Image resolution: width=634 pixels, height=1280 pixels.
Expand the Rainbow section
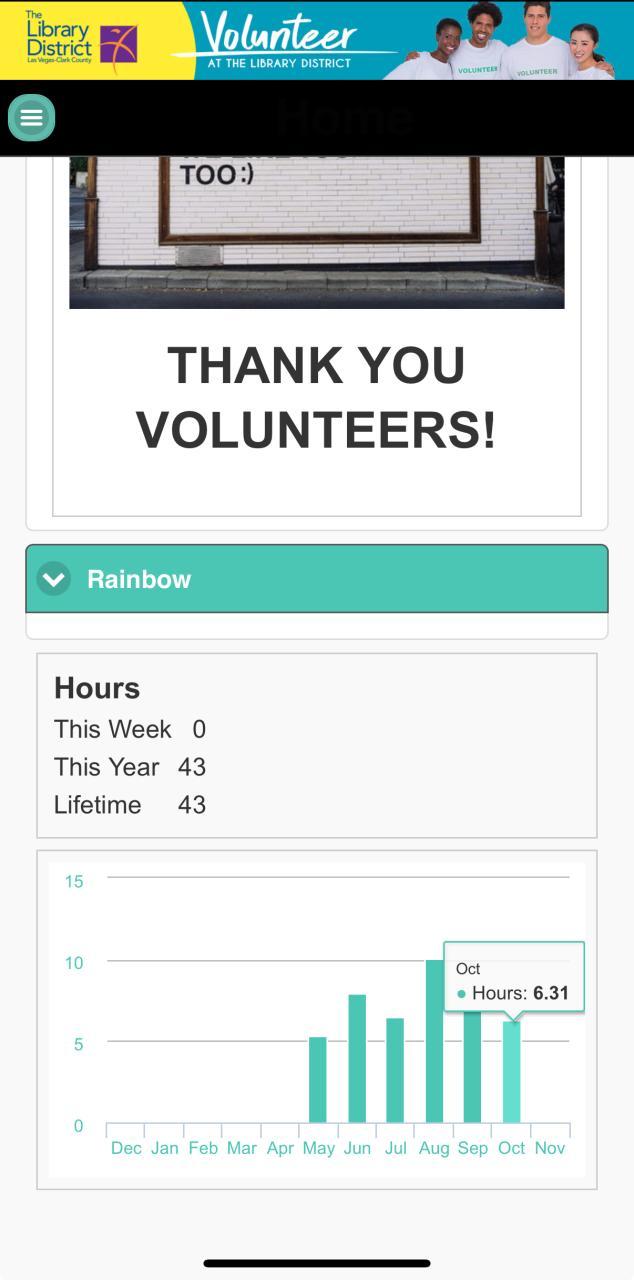click(x=54, y=579)
